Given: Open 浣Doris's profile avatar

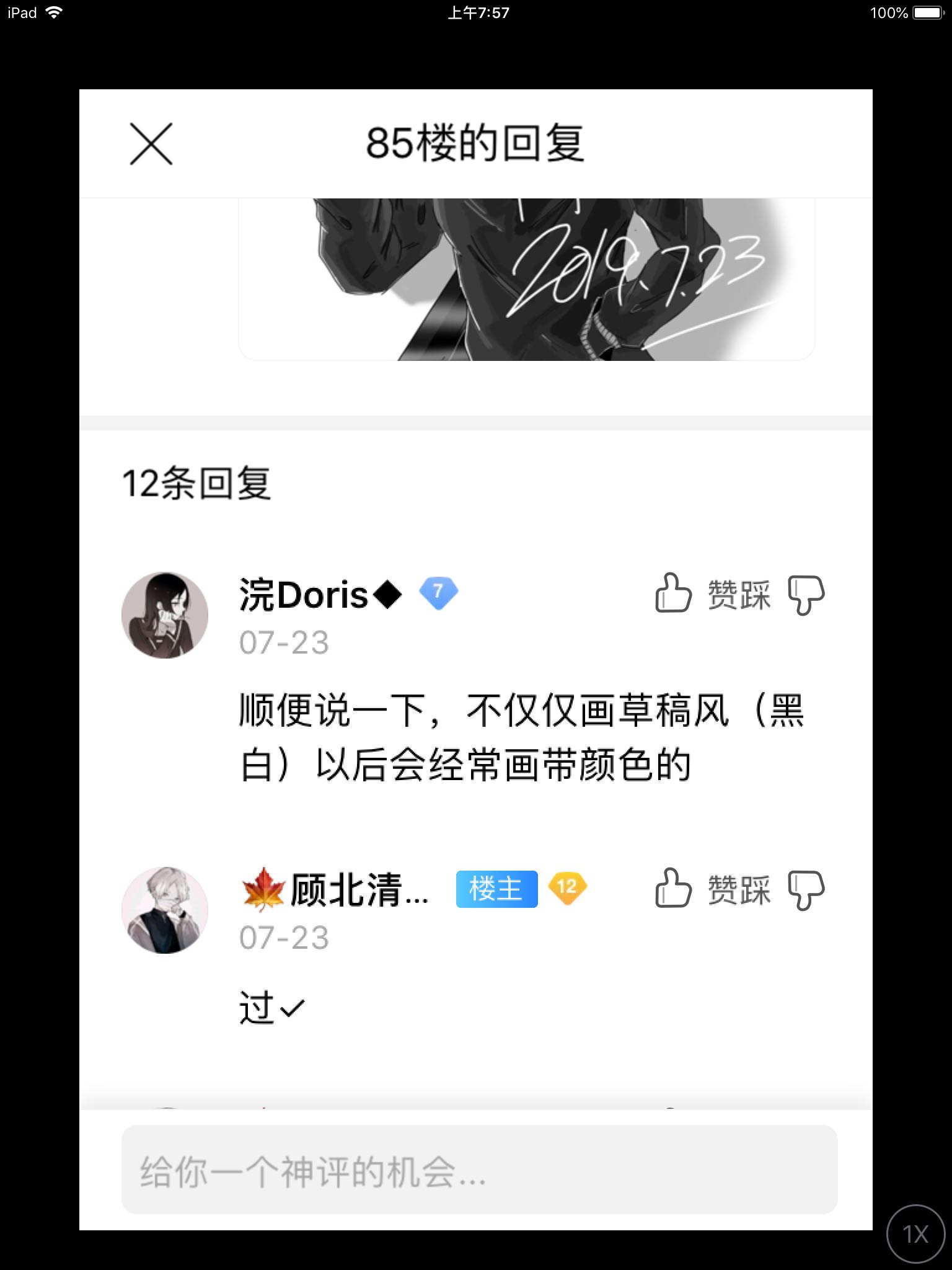Looking at the screenshot, I should point(165,615).
